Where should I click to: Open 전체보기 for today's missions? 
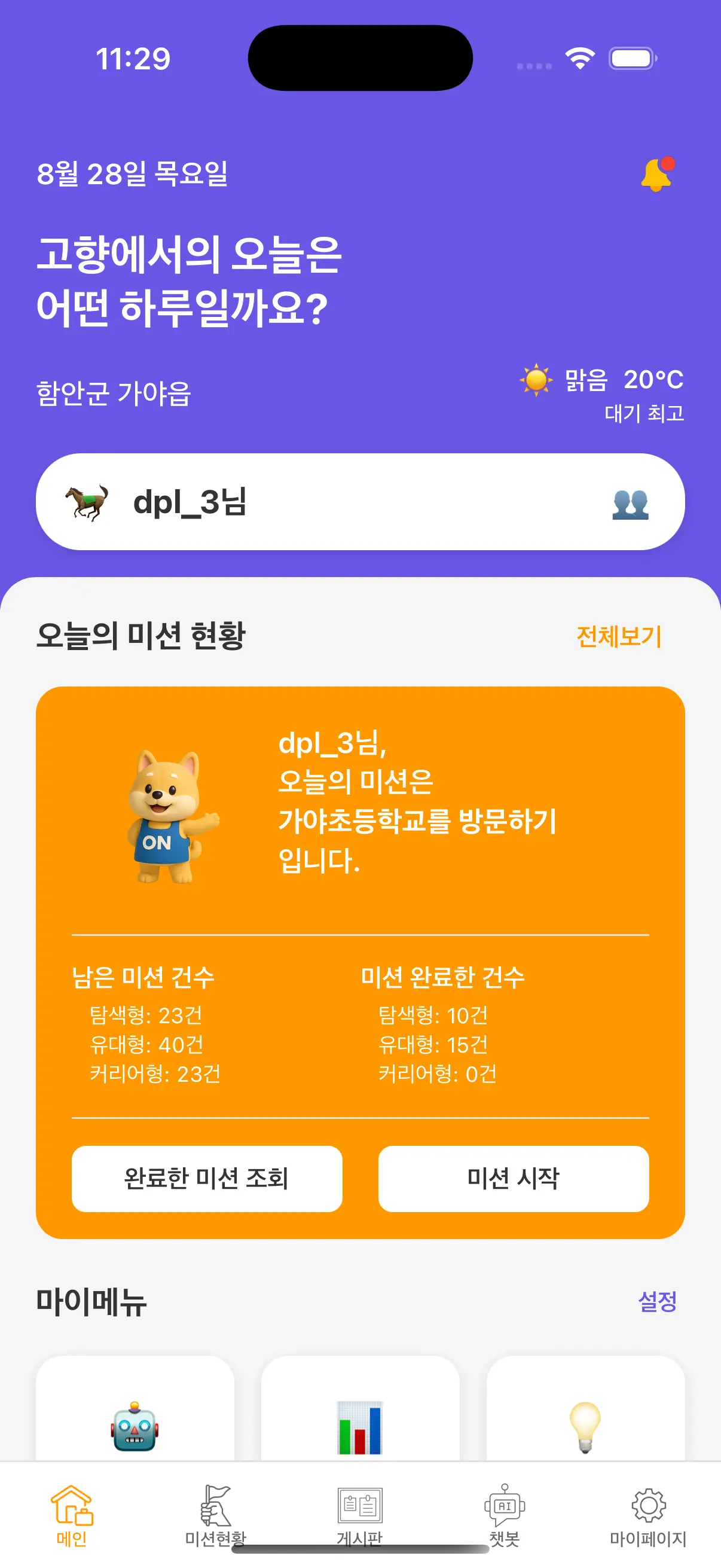(618, 637)
